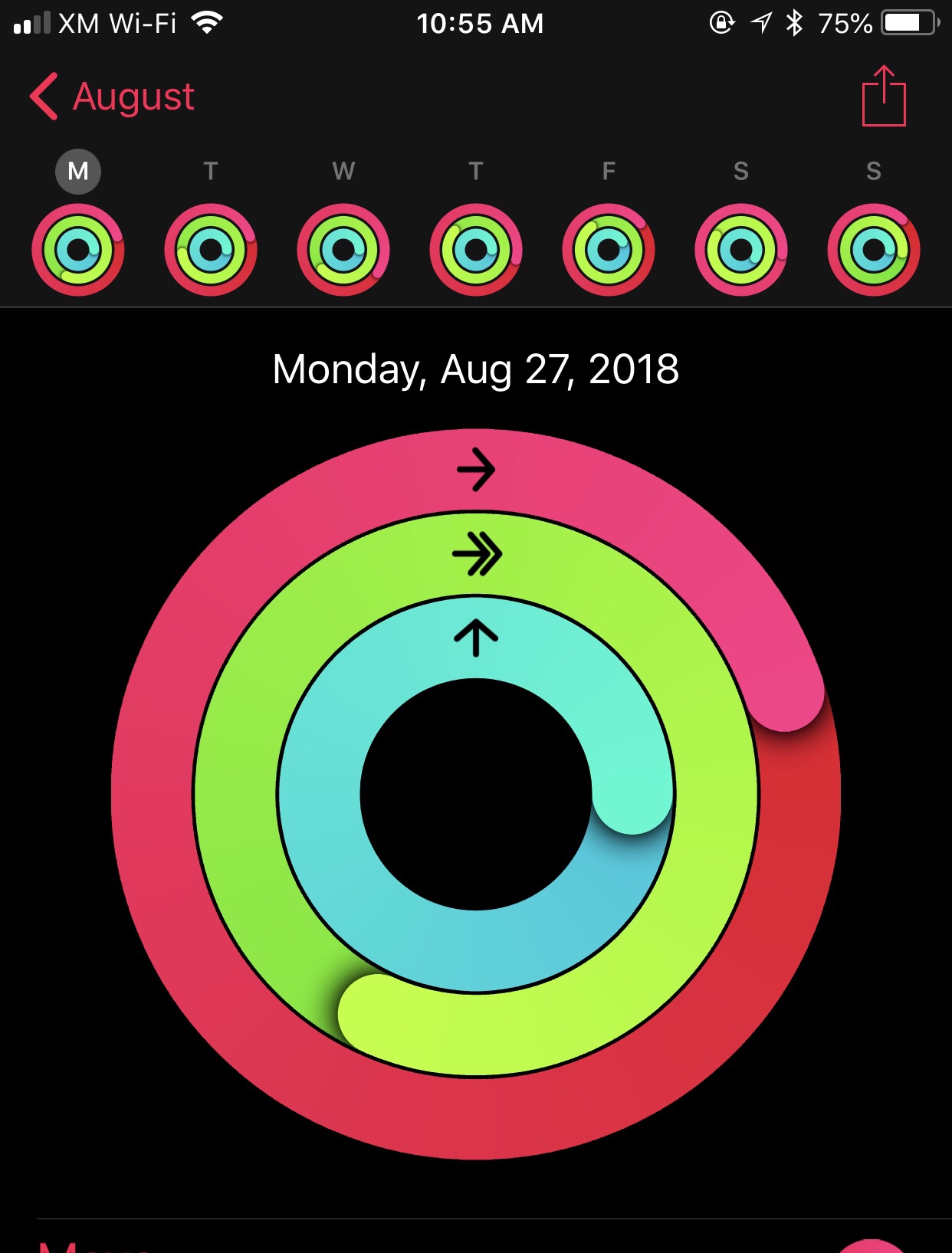This screenshot has width=952, height=1253.
Task: View Wednesday's activity summary
Action: pyautogui.click(x=343, y=249)
